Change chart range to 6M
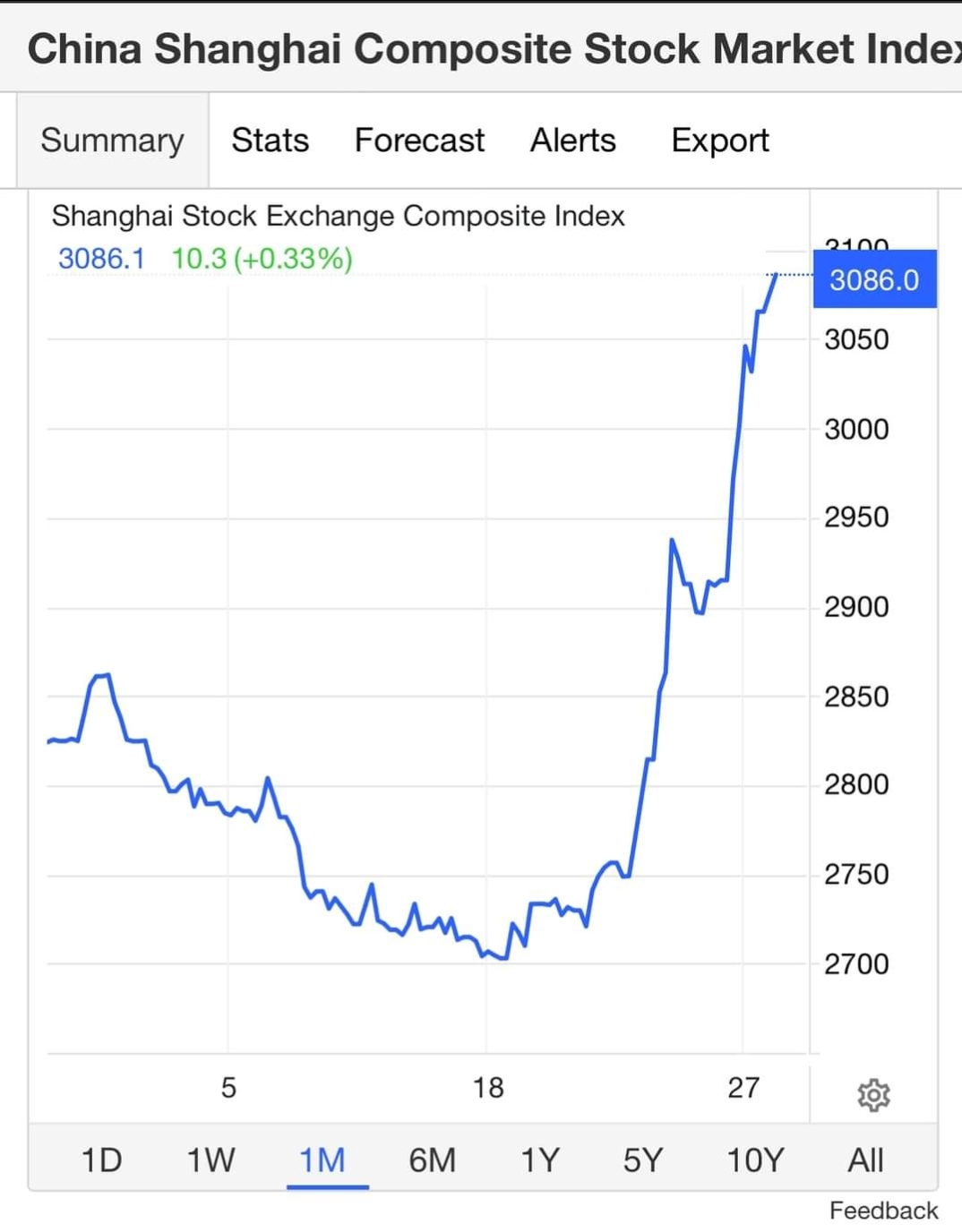 [x=432, y=1160]
